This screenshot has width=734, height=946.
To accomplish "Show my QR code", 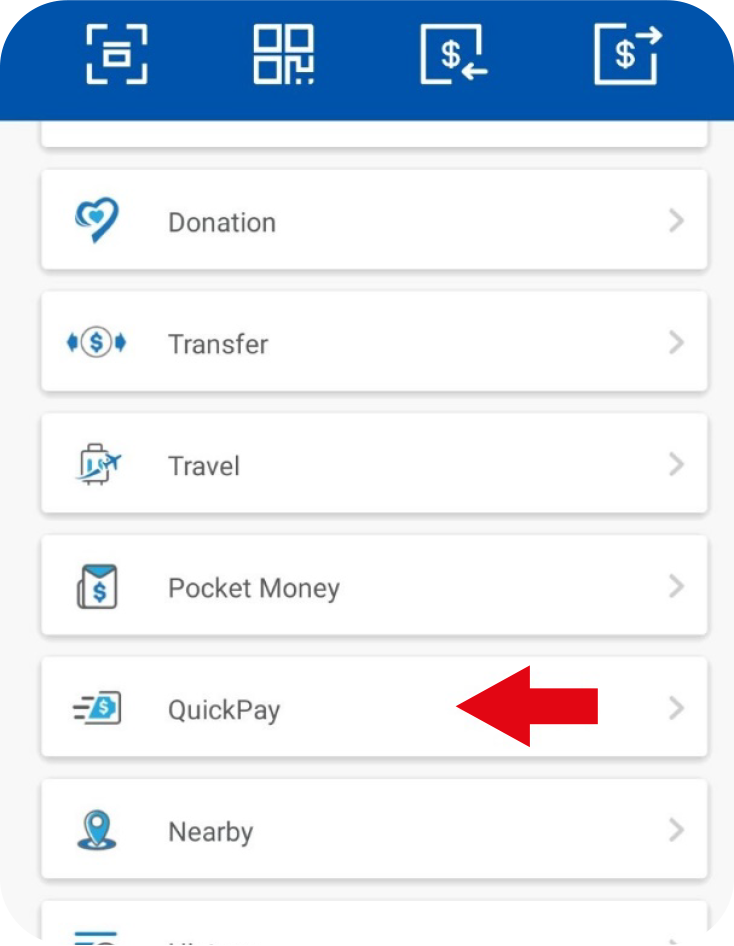I will 284,54.
